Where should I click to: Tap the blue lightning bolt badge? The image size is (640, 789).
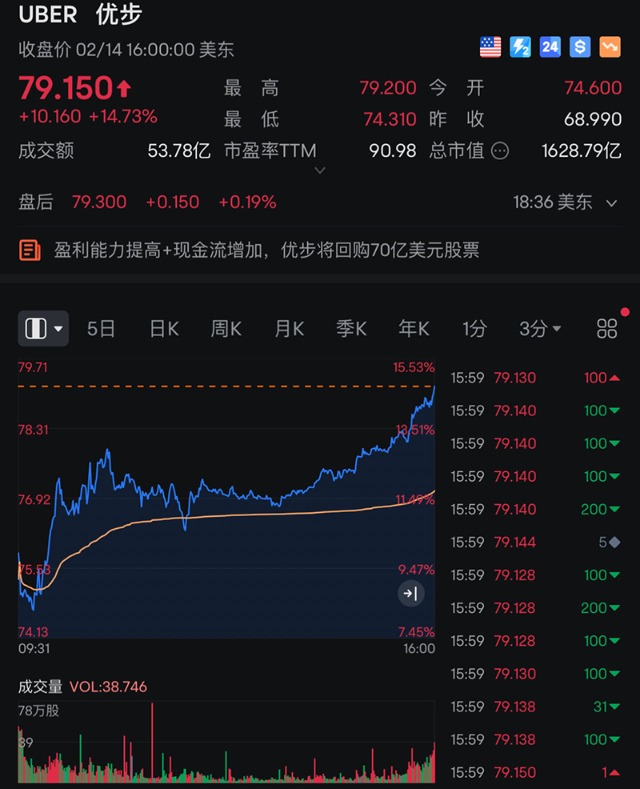pyautogui.click(x=520, y=46)
